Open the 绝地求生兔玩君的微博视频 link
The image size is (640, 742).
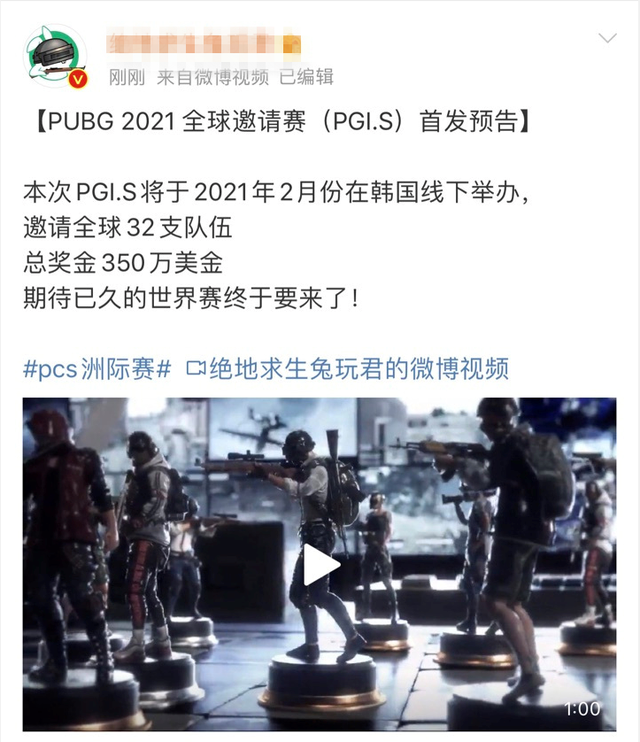click(x=348, y=369)
